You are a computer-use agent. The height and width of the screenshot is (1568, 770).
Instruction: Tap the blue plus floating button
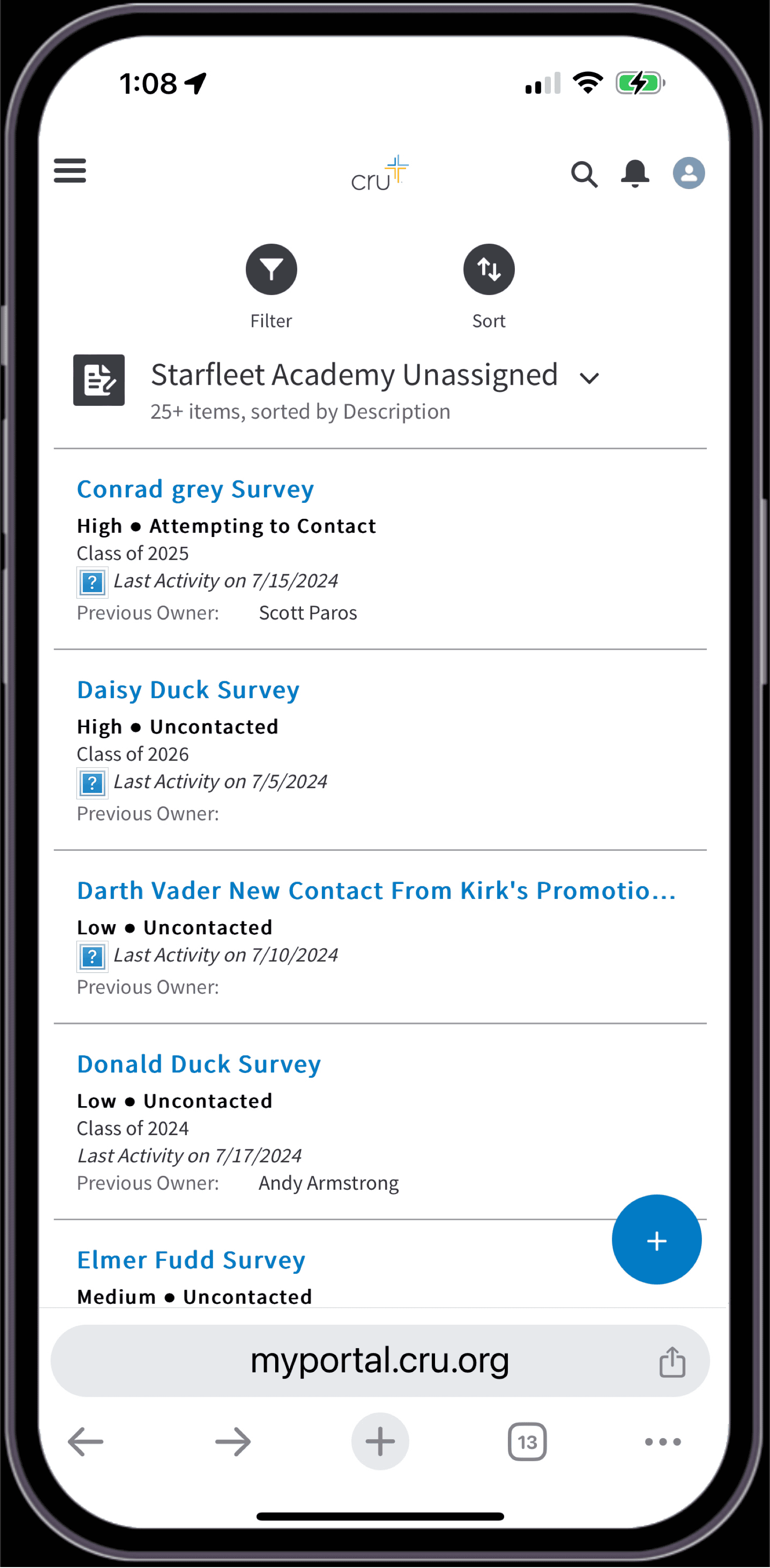pyautogui.click(x=656, y=1240)
